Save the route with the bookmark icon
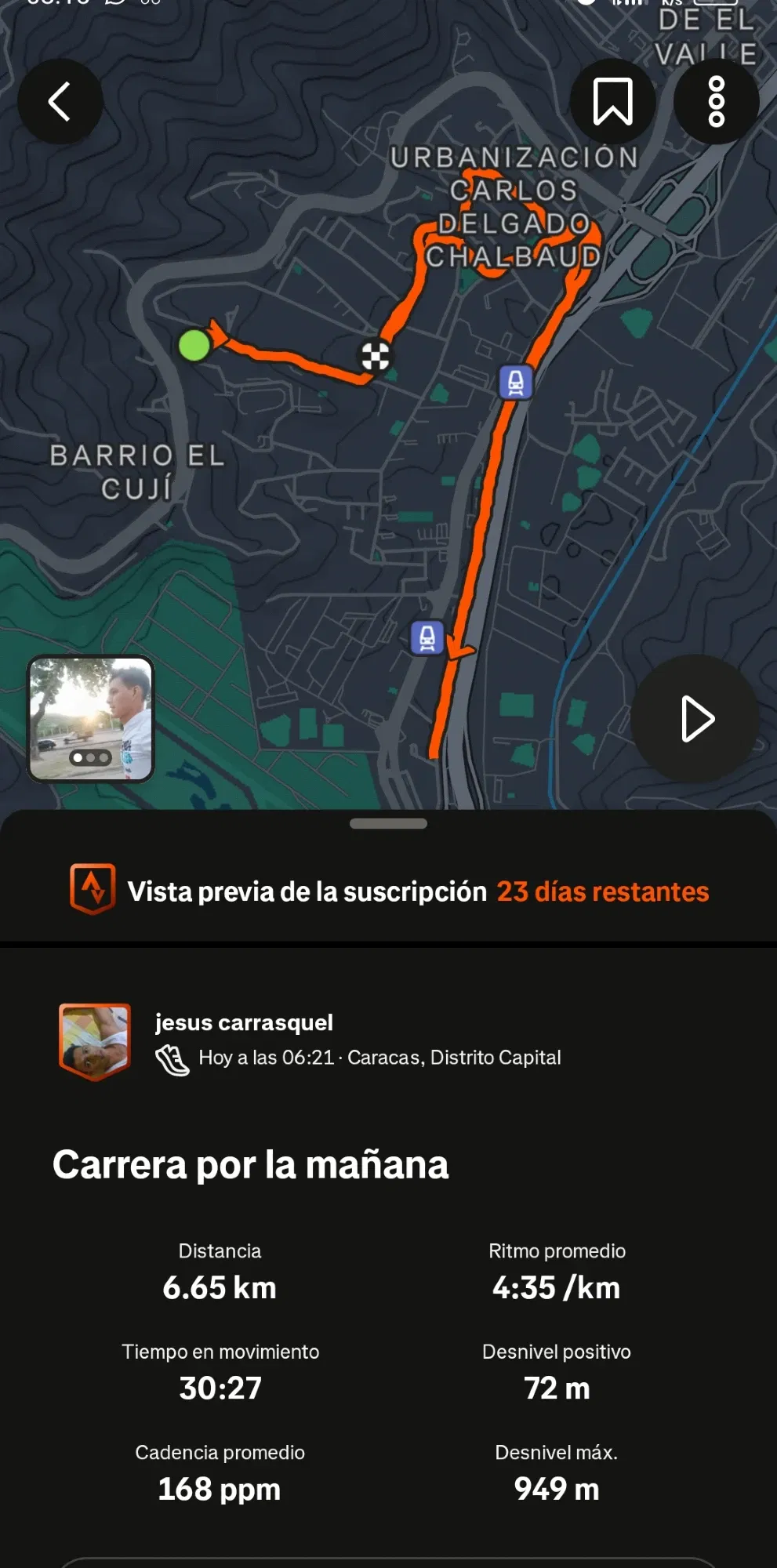777x1568 pixels. point(612,101)
